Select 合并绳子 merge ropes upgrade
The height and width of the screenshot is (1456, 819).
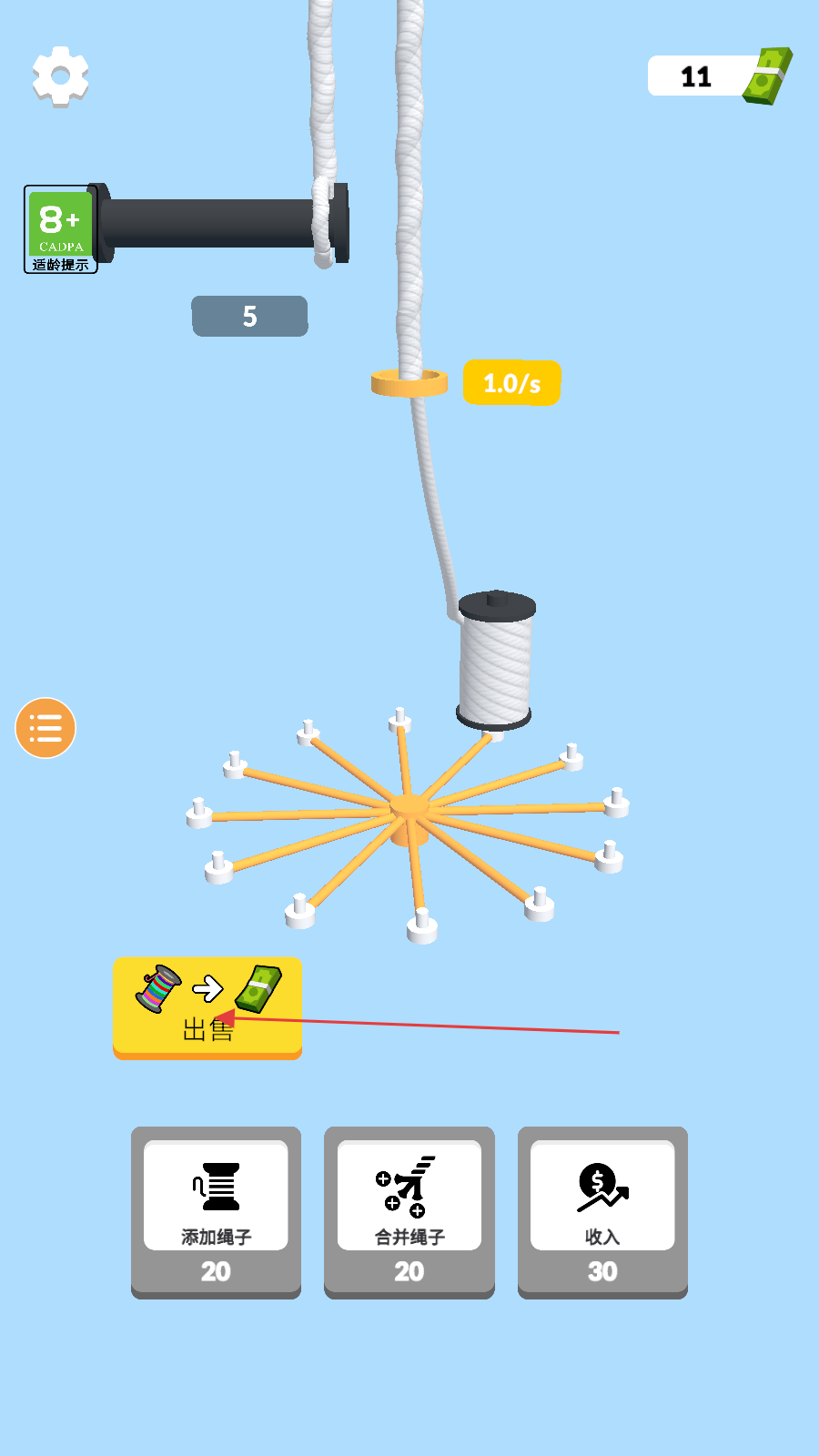409,1212
